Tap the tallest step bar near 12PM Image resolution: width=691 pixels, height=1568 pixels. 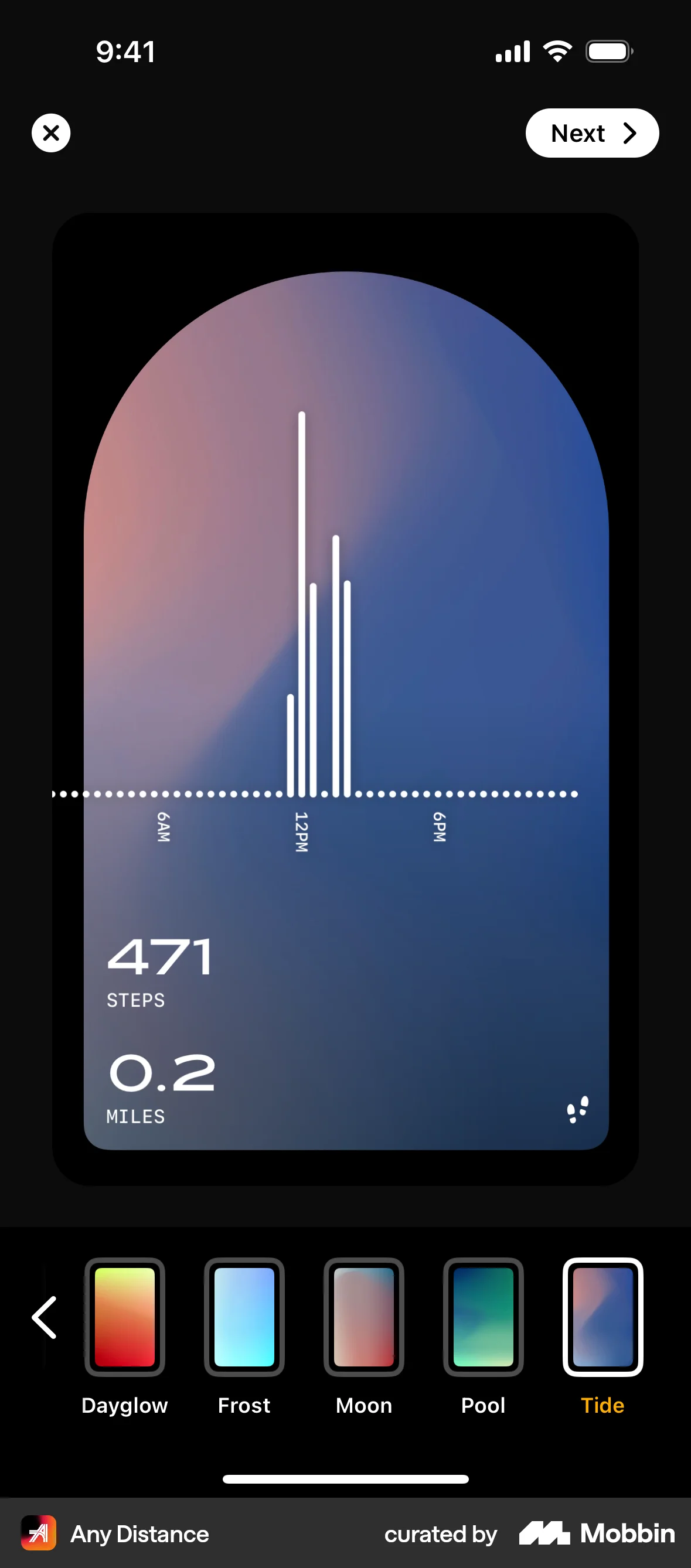click(x=301, y=602)
